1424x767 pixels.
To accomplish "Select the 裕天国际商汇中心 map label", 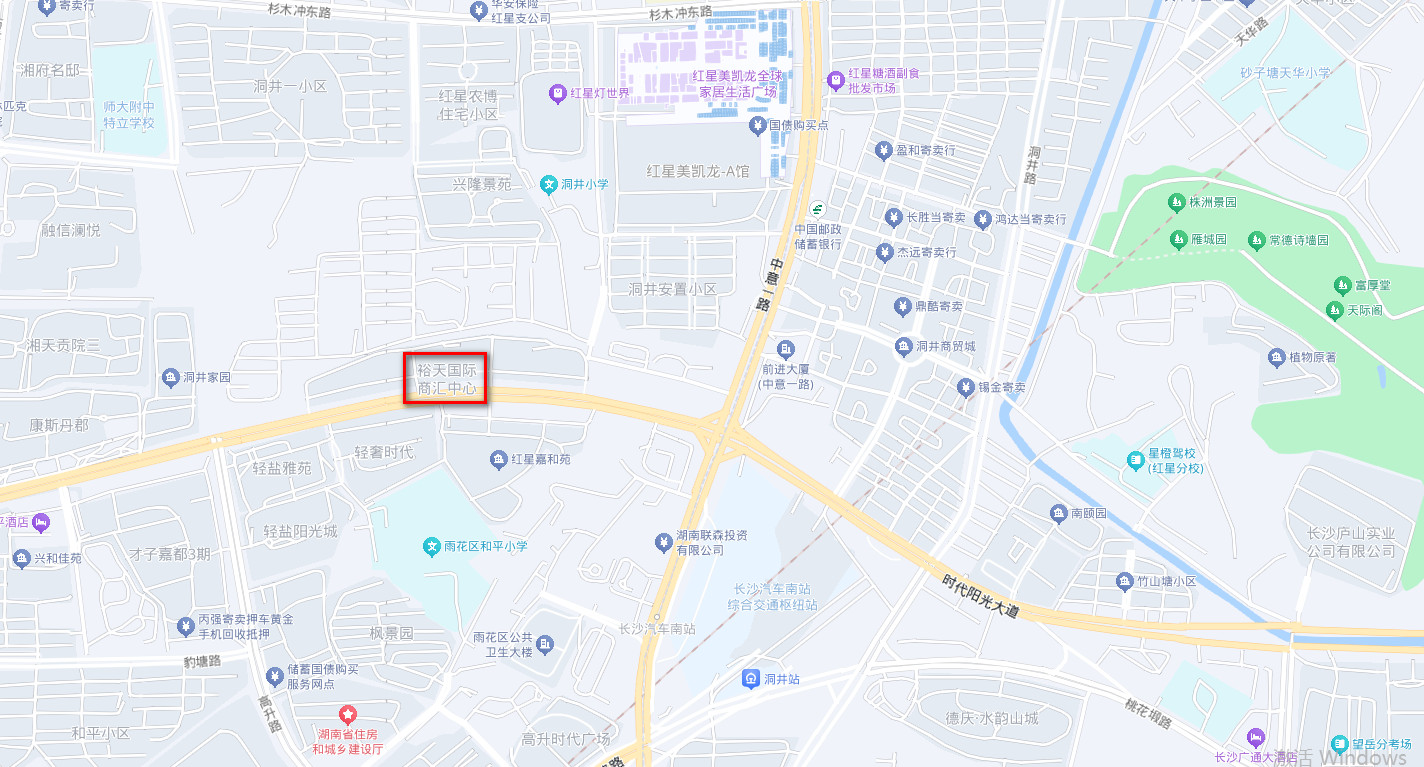I will tap(445, 378).
